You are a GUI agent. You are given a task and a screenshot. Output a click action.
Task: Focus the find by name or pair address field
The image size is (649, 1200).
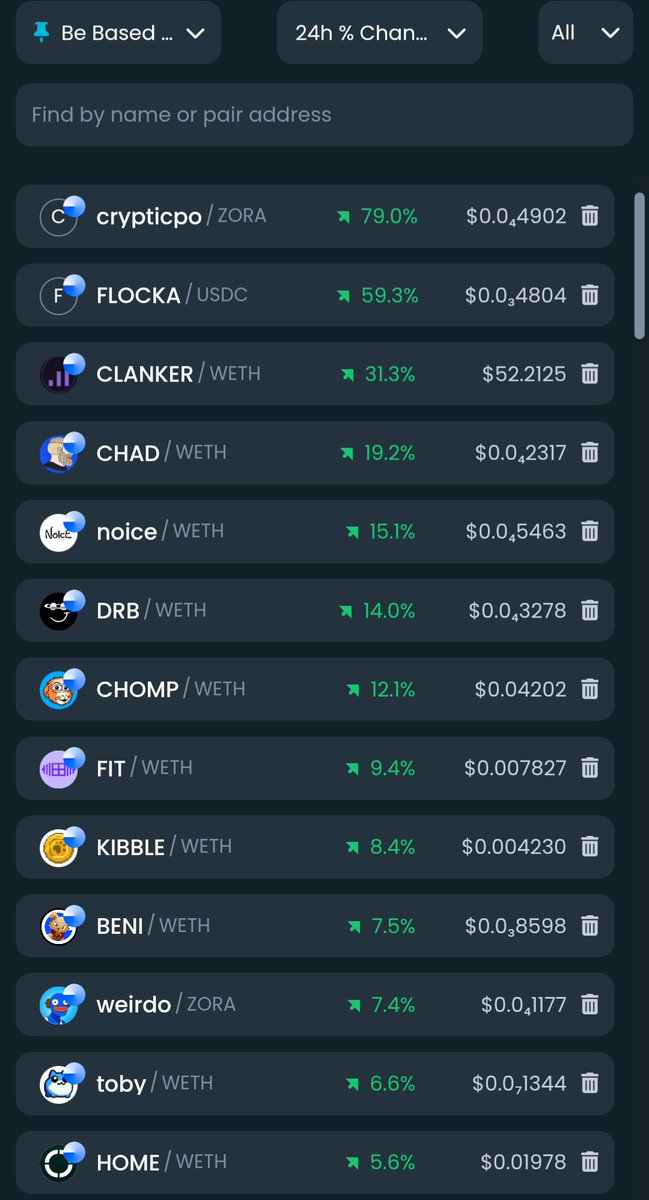pyautogui.click(x=324, y=115)
